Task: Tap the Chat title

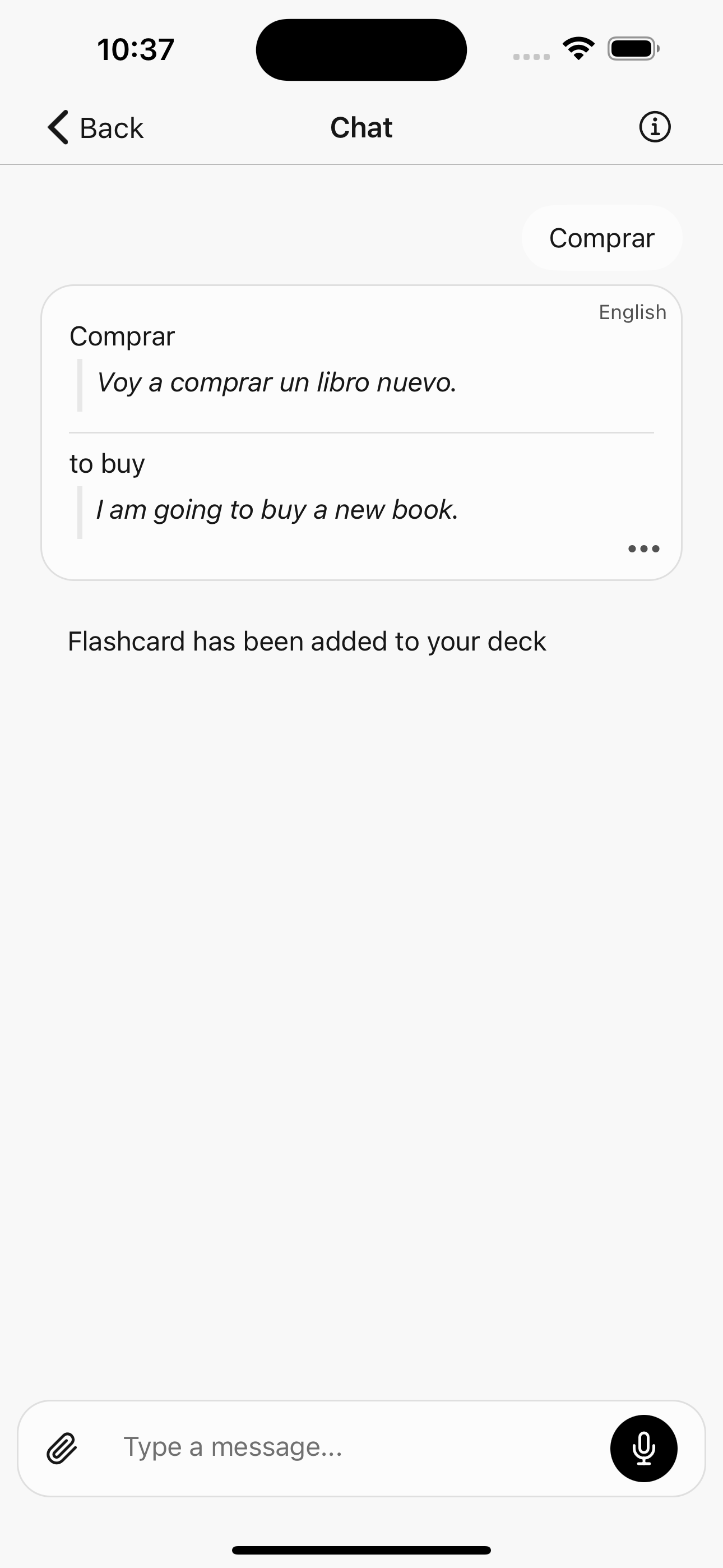Action: point(361,127)
